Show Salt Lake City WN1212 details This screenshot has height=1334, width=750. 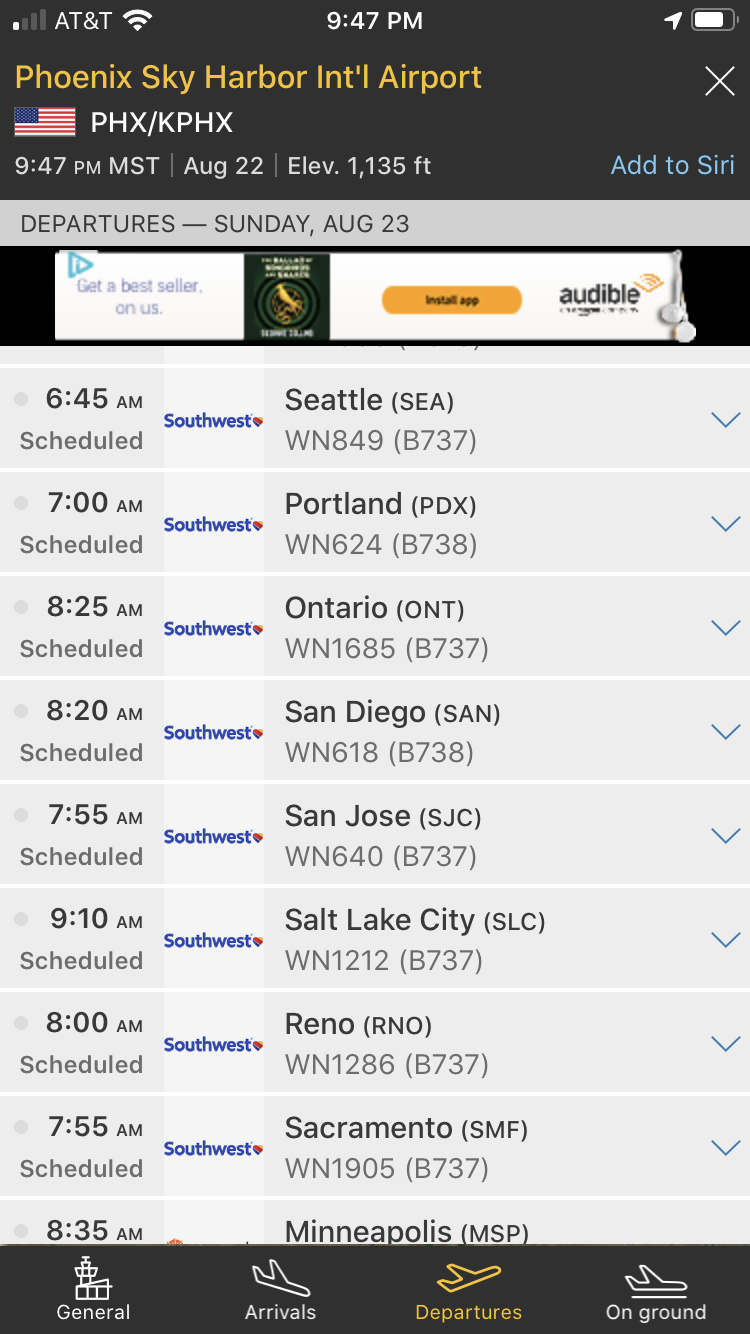click(x=725, y=940)
